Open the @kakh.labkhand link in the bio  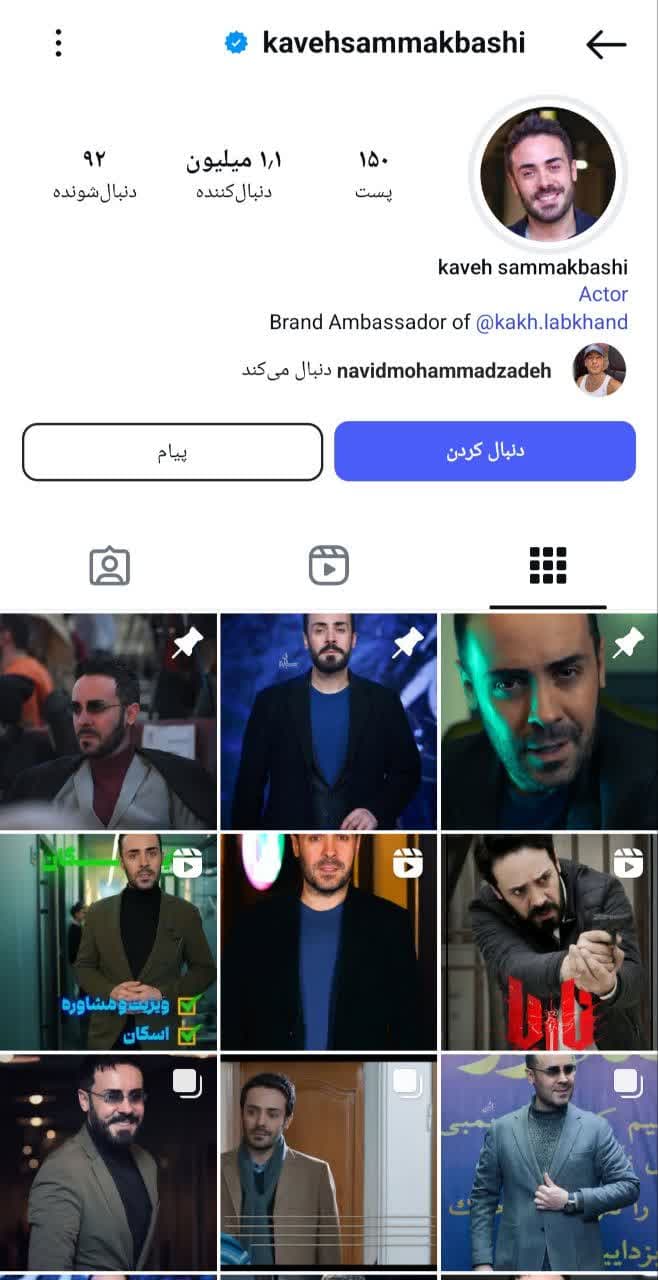(551, 322)
